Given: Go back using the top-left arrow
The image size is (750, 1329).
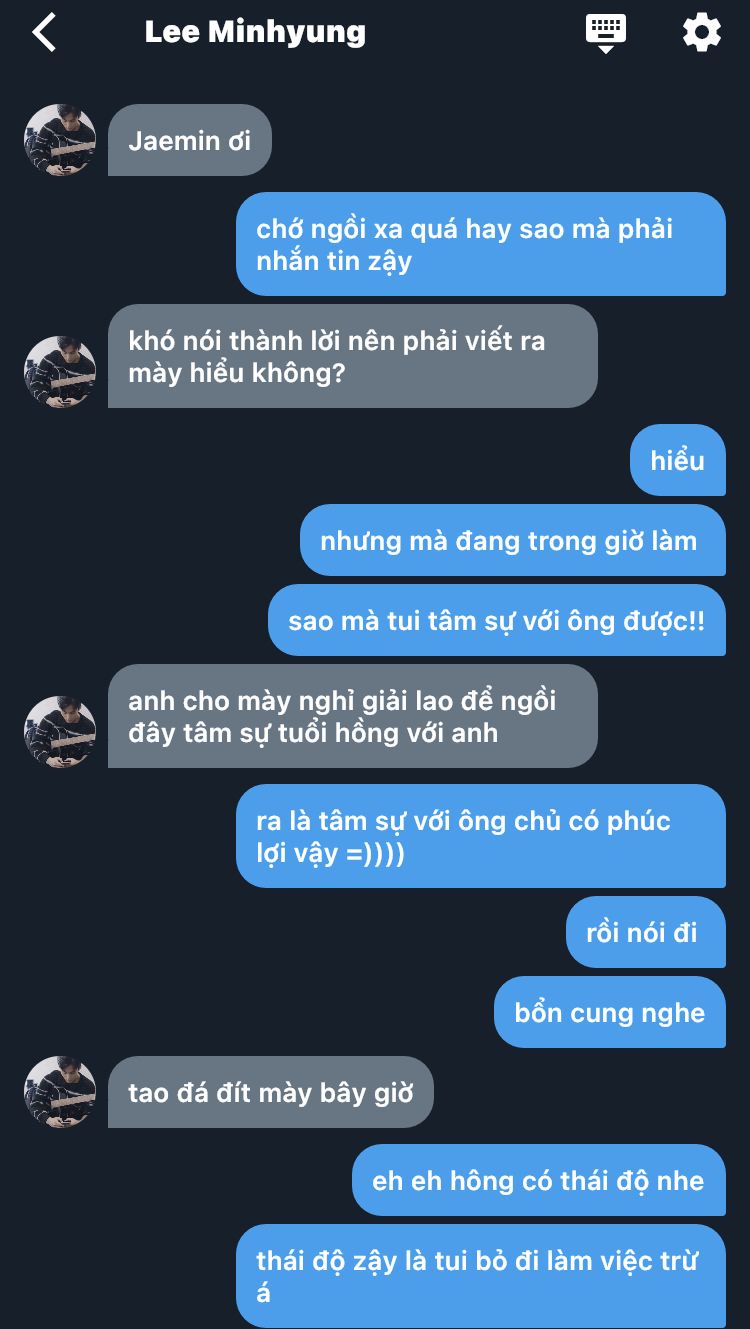Looking at the screenshot, I should [44, 32].
